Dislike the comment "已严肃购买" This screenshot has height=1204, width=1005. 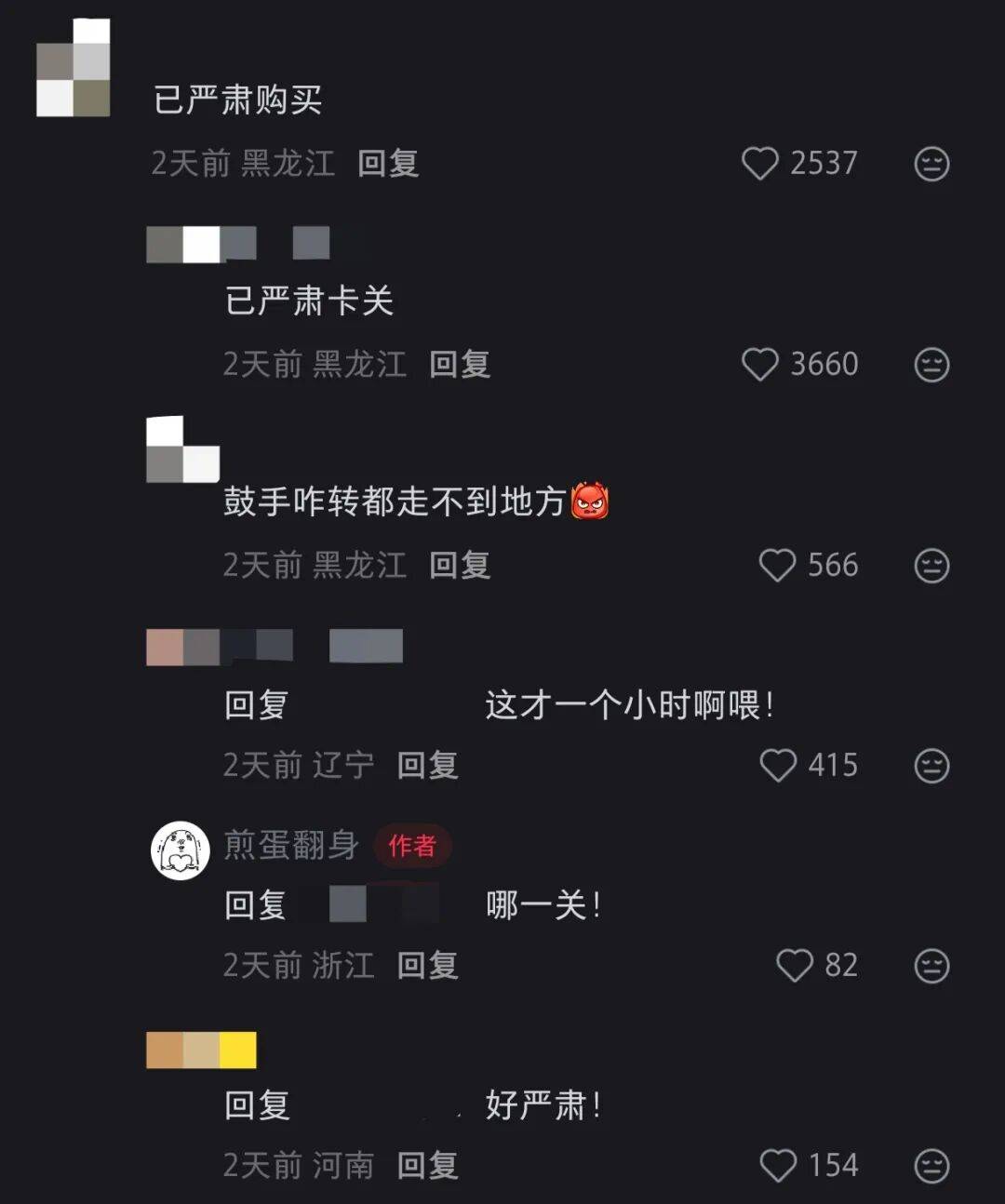(931, 164)
